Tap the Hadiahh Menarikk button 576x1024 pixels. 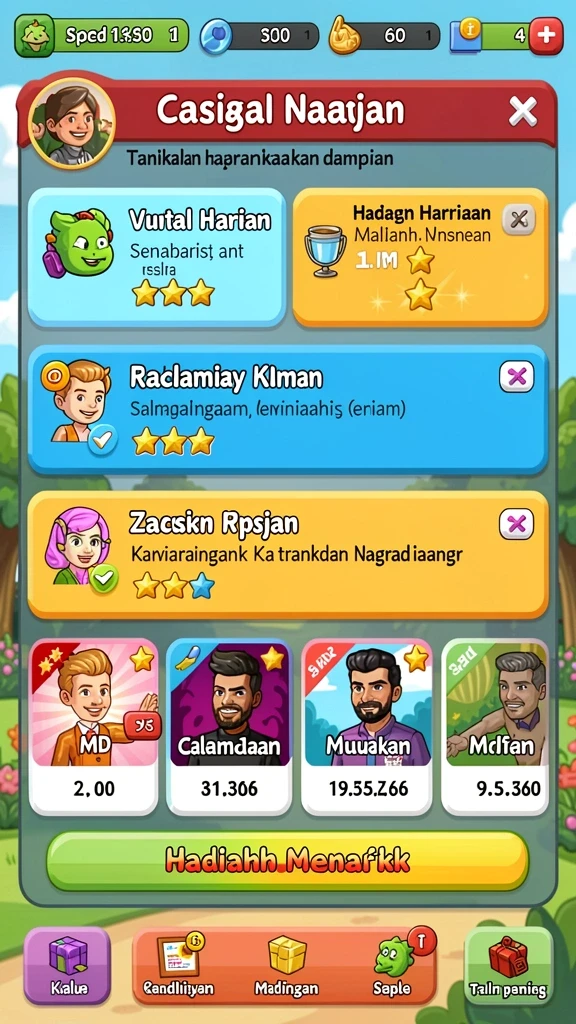287,861
